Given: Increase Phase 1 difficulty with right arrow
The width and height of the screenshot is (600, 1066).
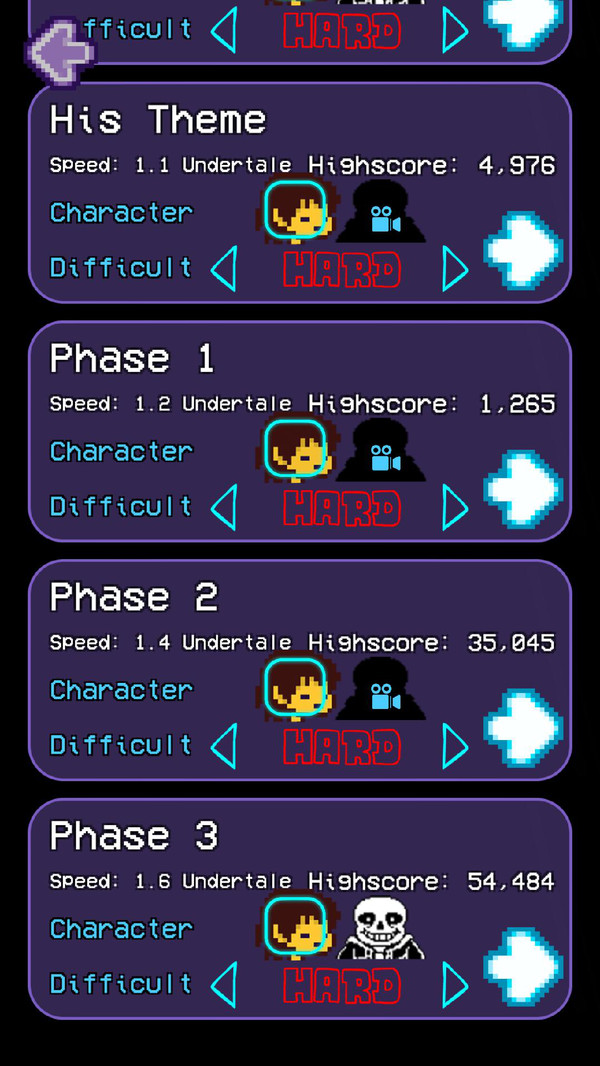Looking at the screenshot, I should pyautogui.click(x=455, y=507).
